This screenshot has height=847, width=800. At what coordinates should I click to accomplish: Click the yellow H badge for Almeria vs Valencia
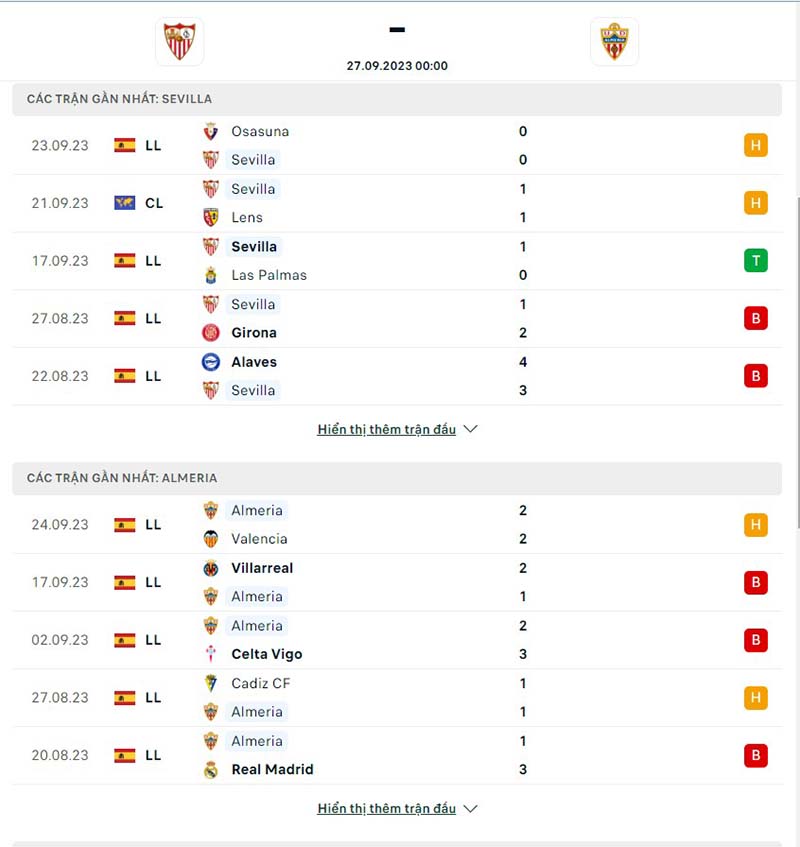(x=756, y=524)
